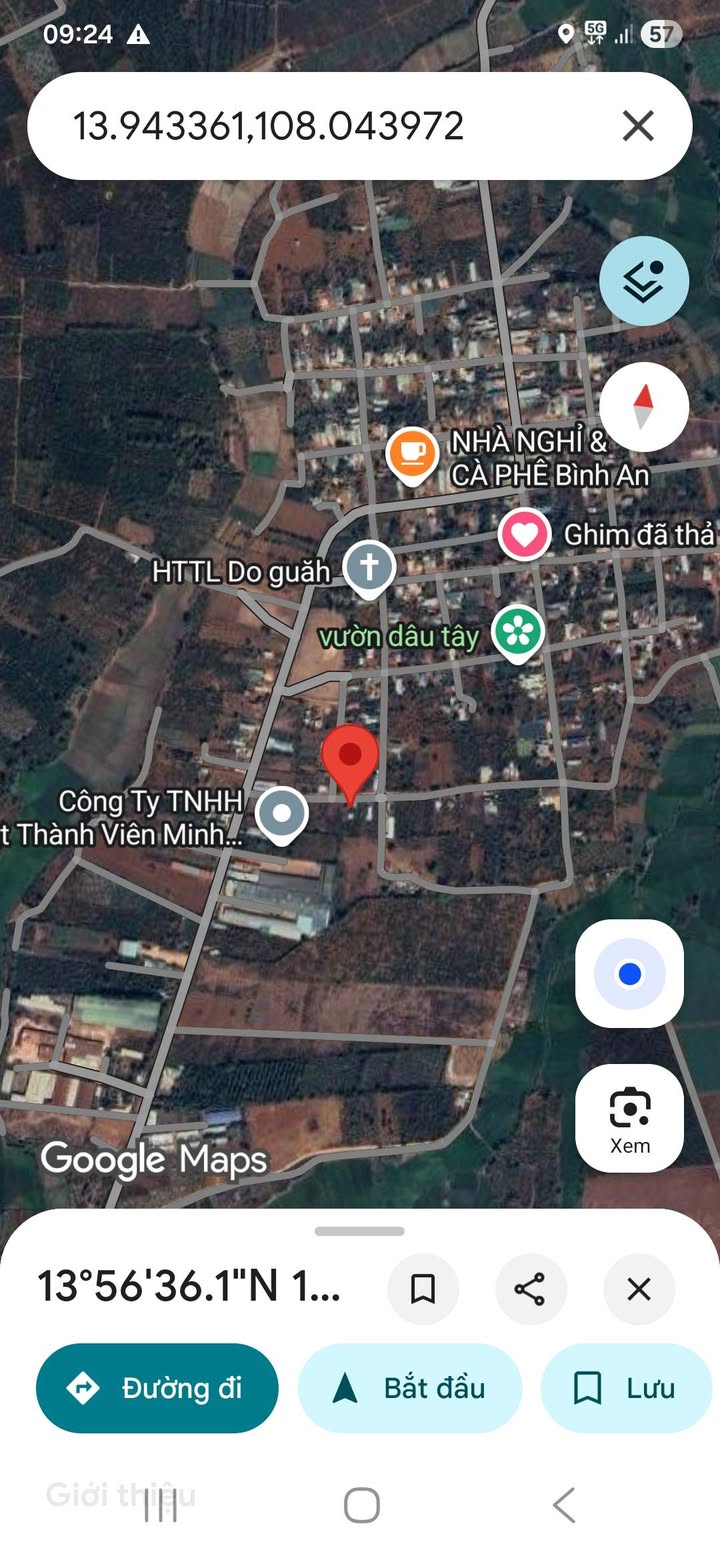
Task: Tap the bookmark icon beside the coordinates
Action: pyautogui.click(x=423, y=1289)
